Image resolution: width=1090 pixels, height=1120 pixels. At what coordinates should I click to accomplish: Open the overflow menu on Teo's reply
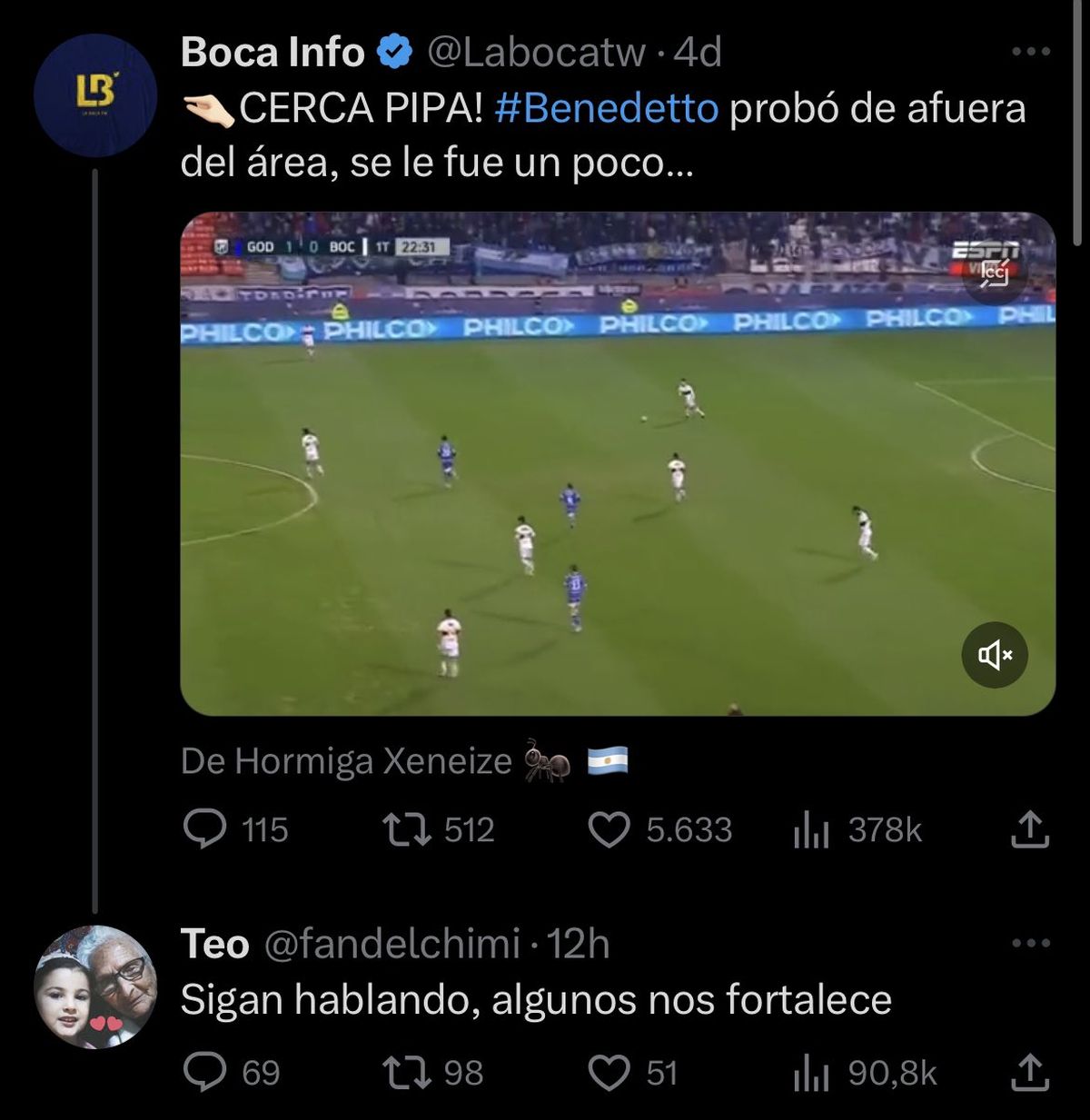[x=1031, y=943]
